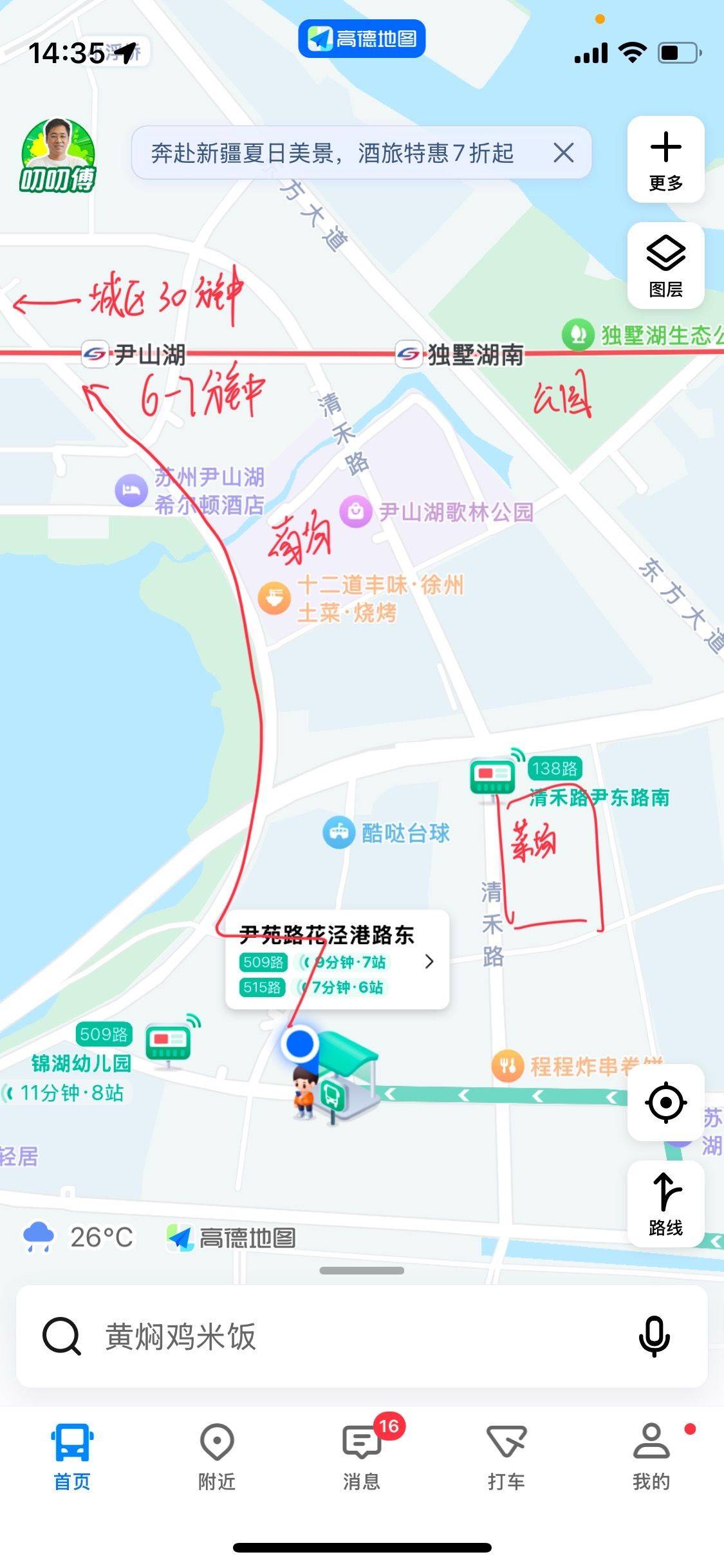Start voice search with the microphone
The height and width of the screenshot is (1568, 724).
point(654,1336)
